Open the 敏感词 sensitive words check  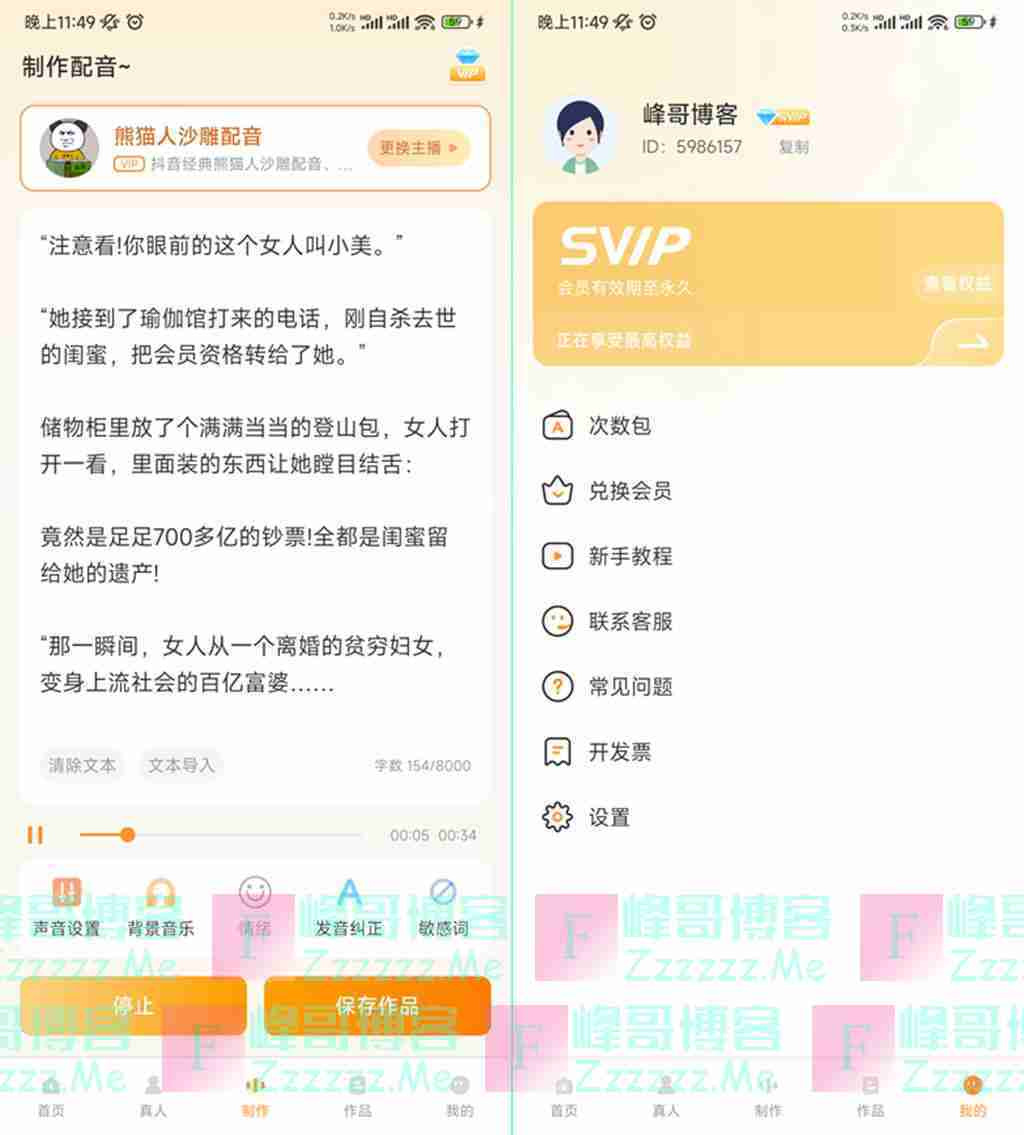[x=442, y=906]
